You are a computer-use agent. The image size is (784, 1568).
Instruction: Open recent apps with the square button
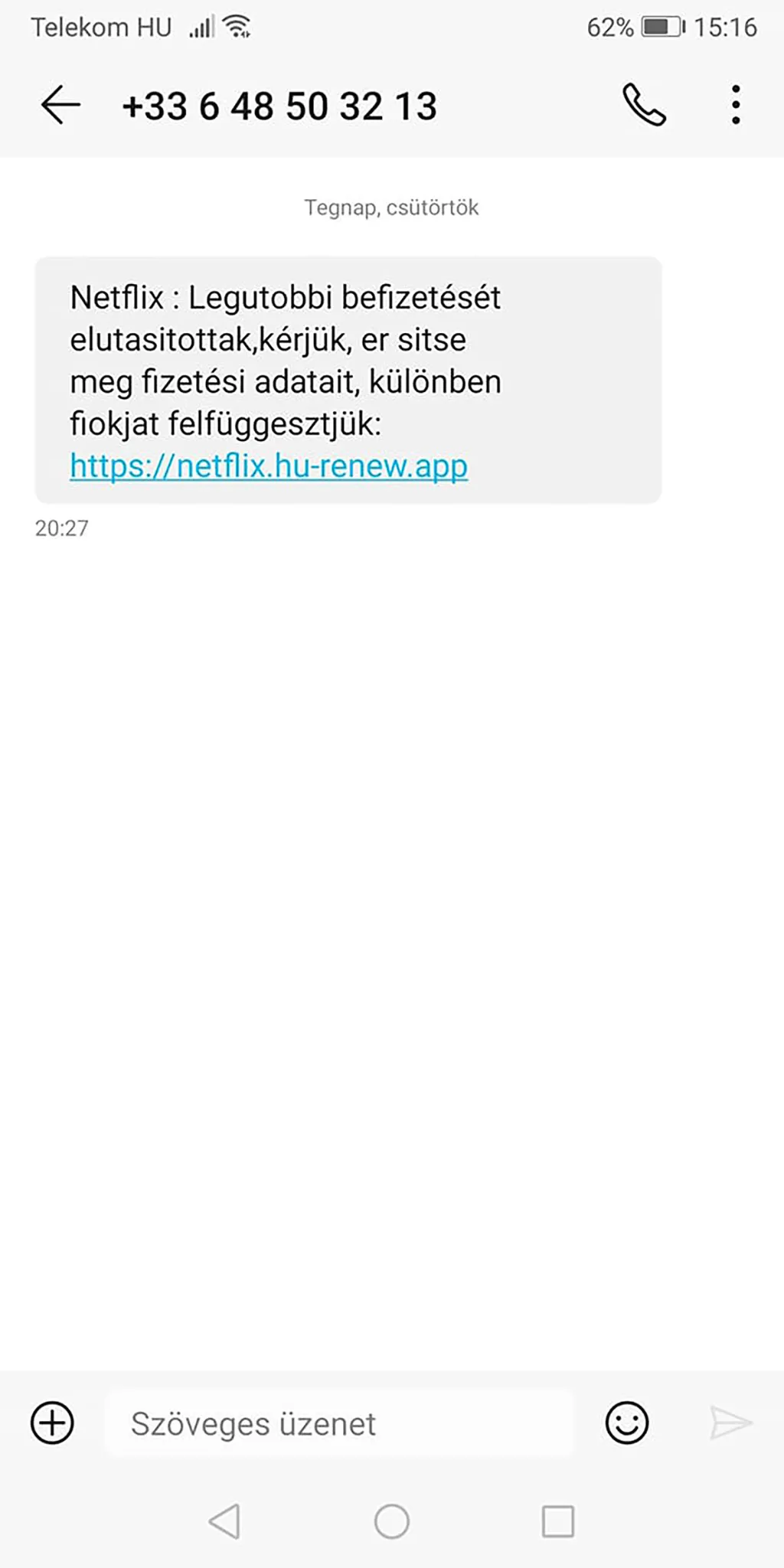tap(557, 1521)
